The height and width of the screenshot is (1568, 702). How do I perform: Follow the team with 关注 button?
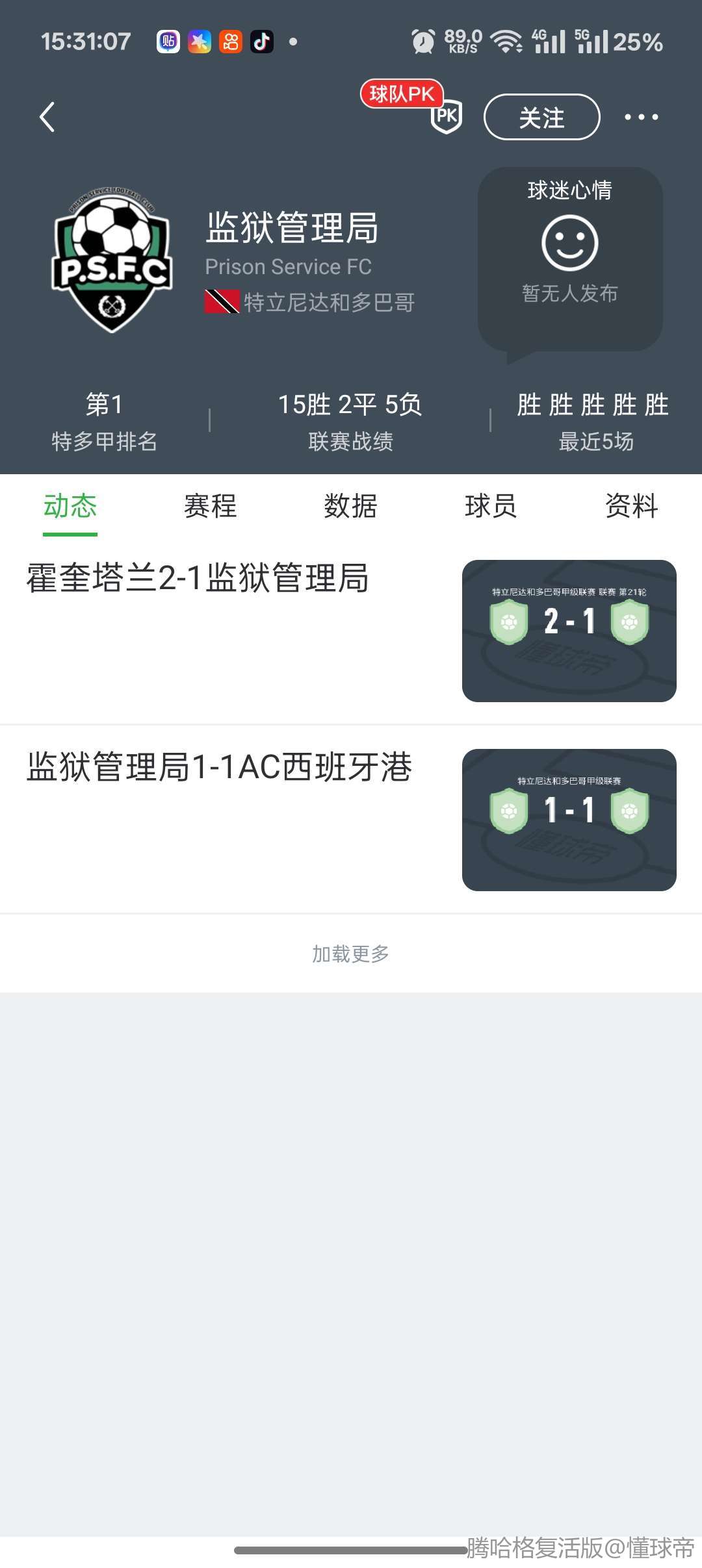[541, 118]
